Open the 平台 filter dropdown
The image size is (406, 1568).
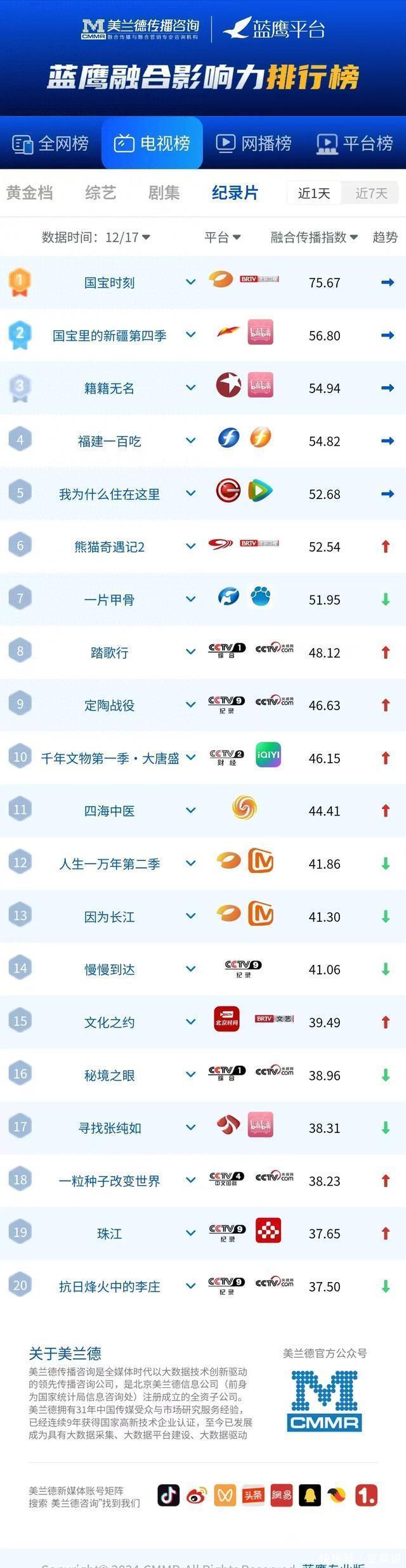[223, 237]
